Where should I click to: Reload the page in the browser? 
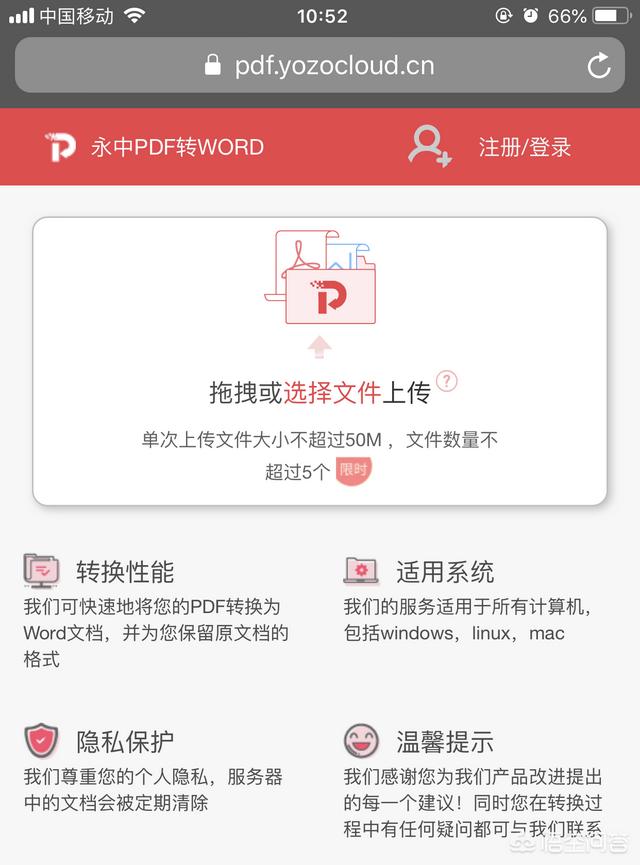[598, 66]
